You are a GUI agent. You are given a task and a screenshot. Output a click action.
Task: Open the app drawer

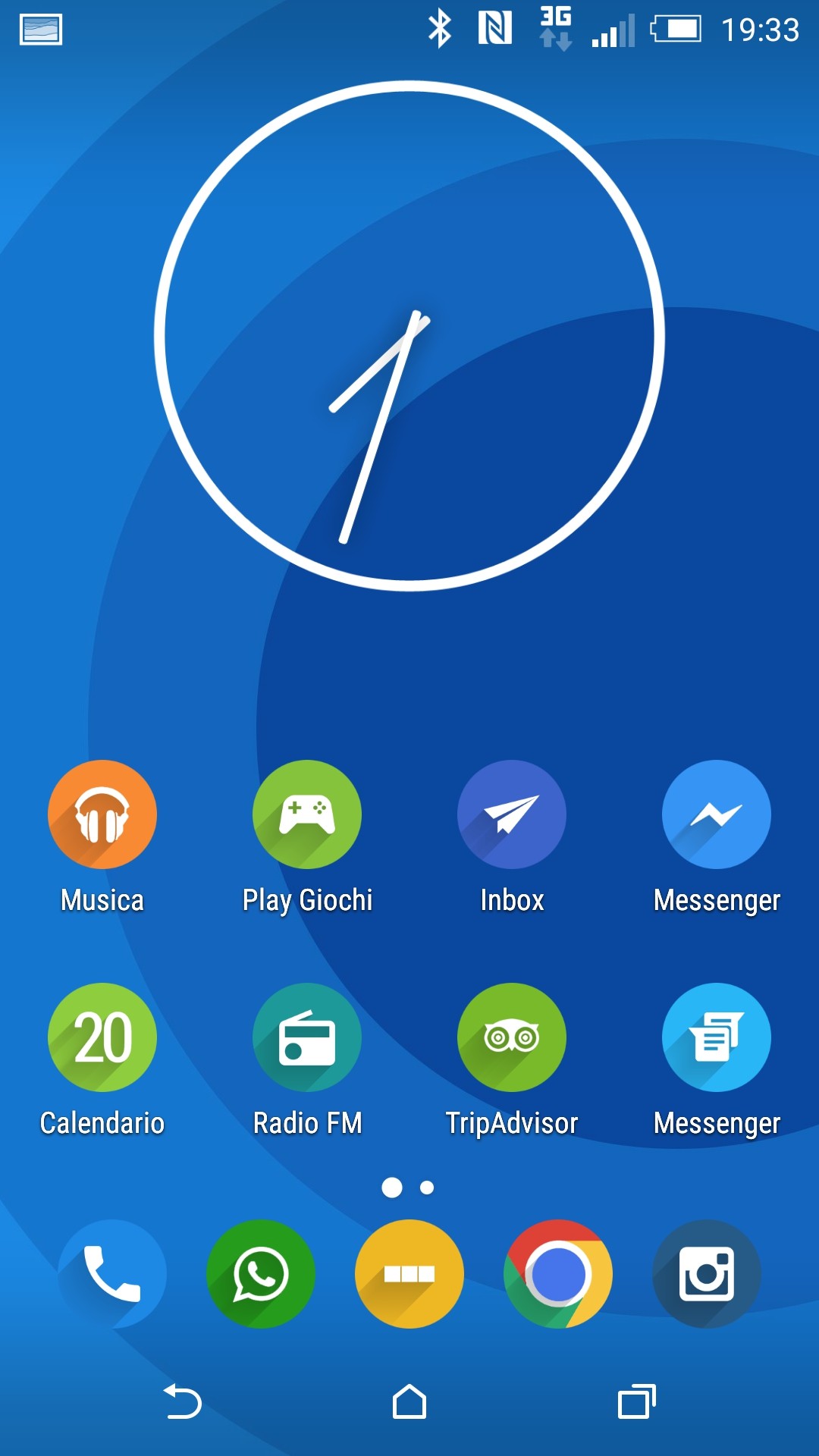[409, 1274]
